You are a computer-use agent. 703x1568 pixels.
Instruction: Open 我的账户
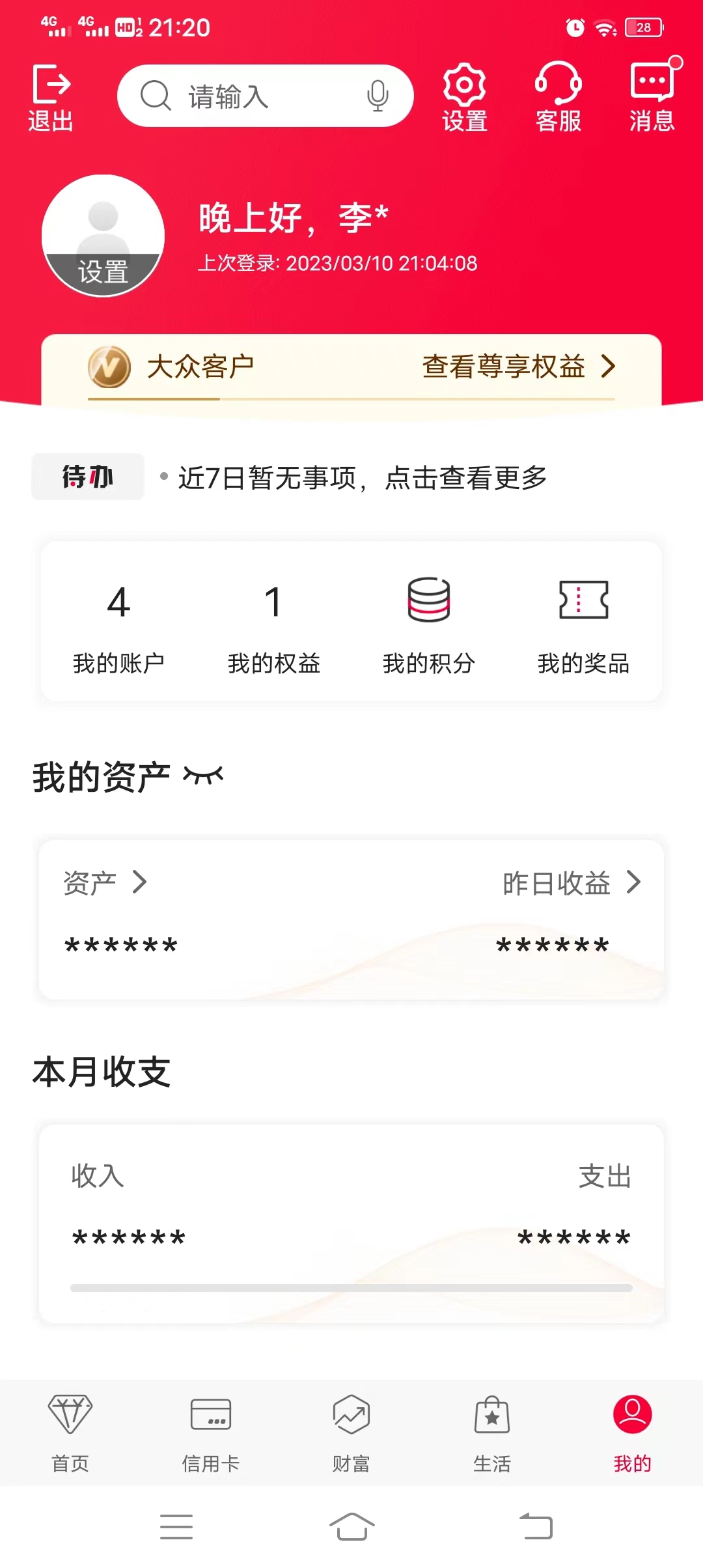tap(118, 623)
